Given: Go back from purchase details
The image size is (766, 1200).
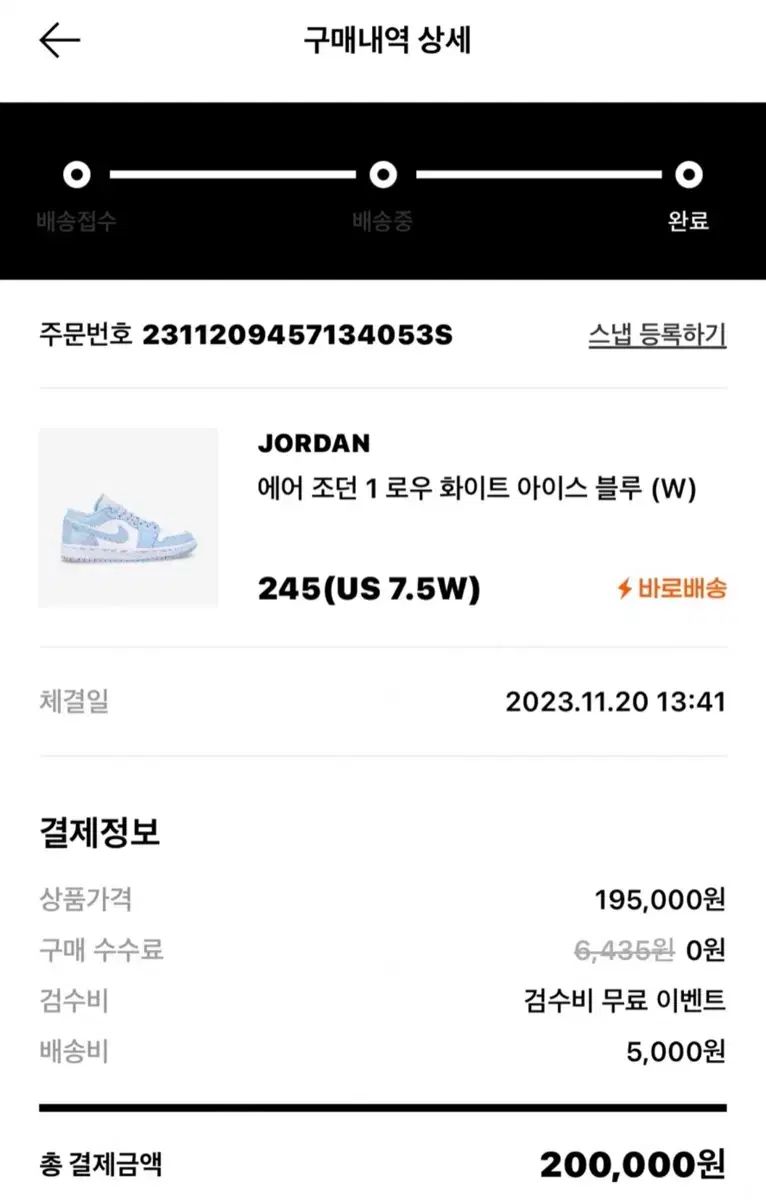Looking at the screenshot, I should click(59, 41).
